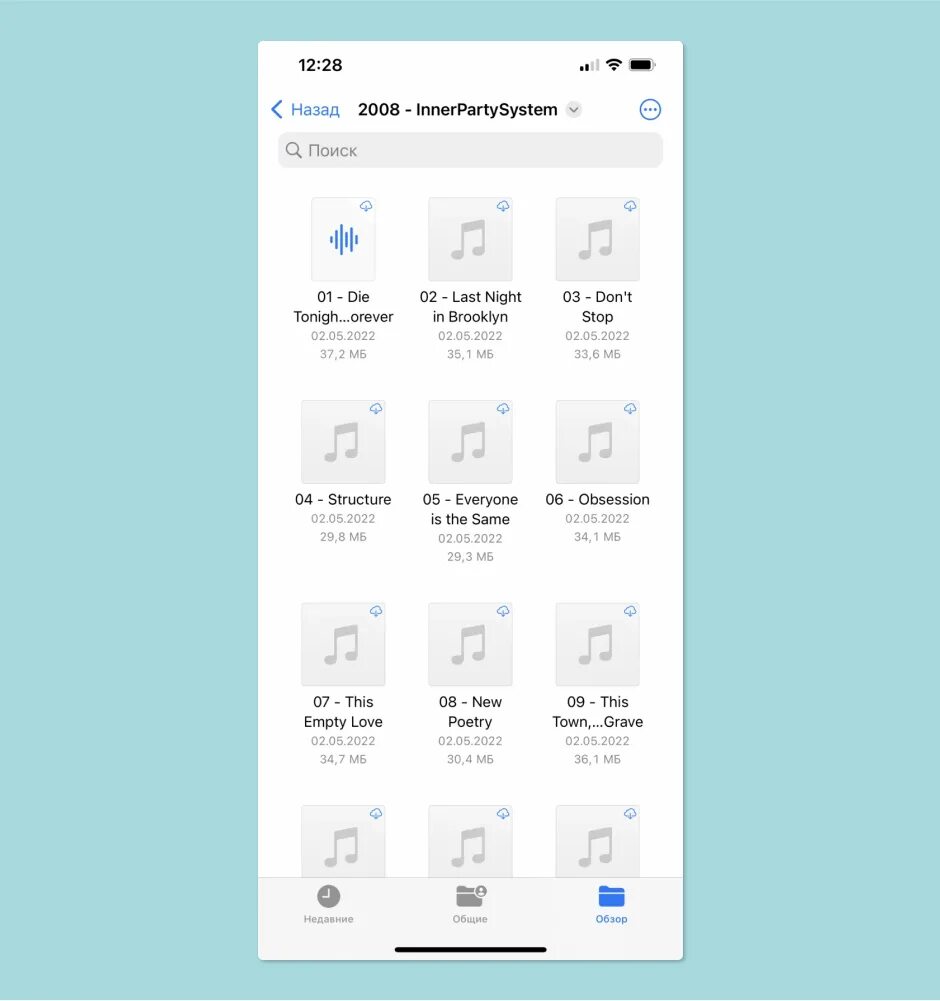Image resolution: width=940 pixels, height=1001 pixels.
Task: Open 05 - Everyone is the Same
Action: pos(470,443)
